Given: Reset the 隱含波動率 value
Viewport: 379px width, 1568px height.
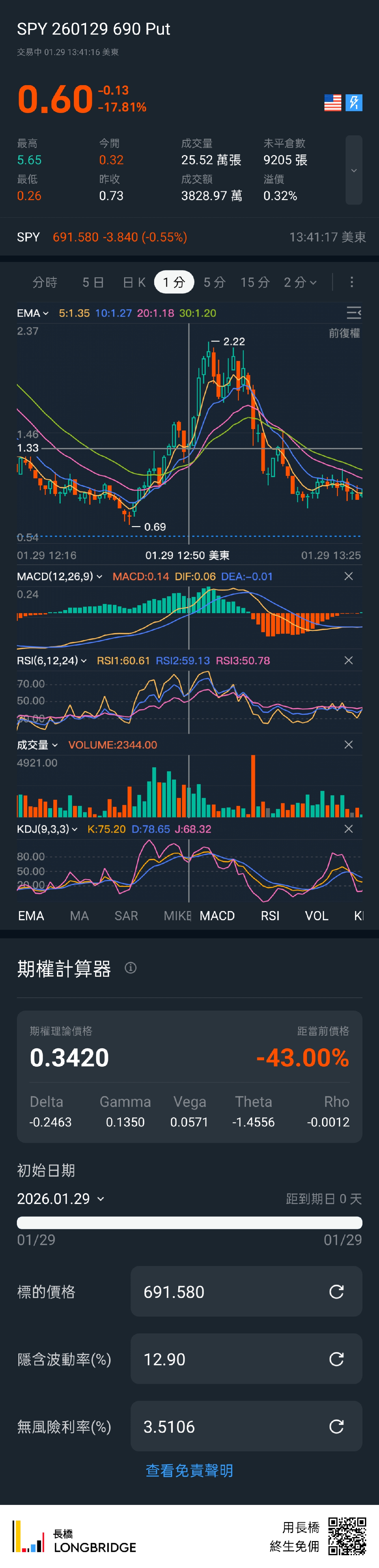Looking at the screenshot, I should (x=336, y=1359).
